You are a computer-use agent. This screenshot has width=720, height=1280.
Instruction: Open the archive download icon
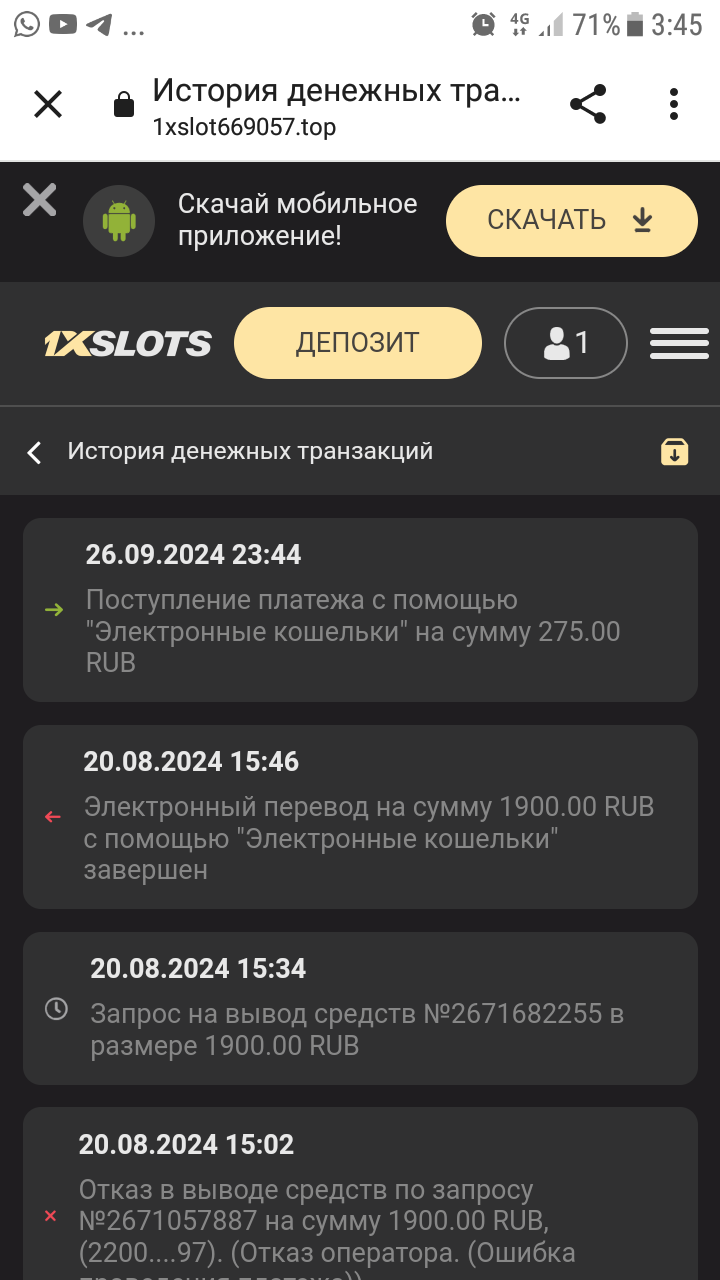tap(675, 452)
